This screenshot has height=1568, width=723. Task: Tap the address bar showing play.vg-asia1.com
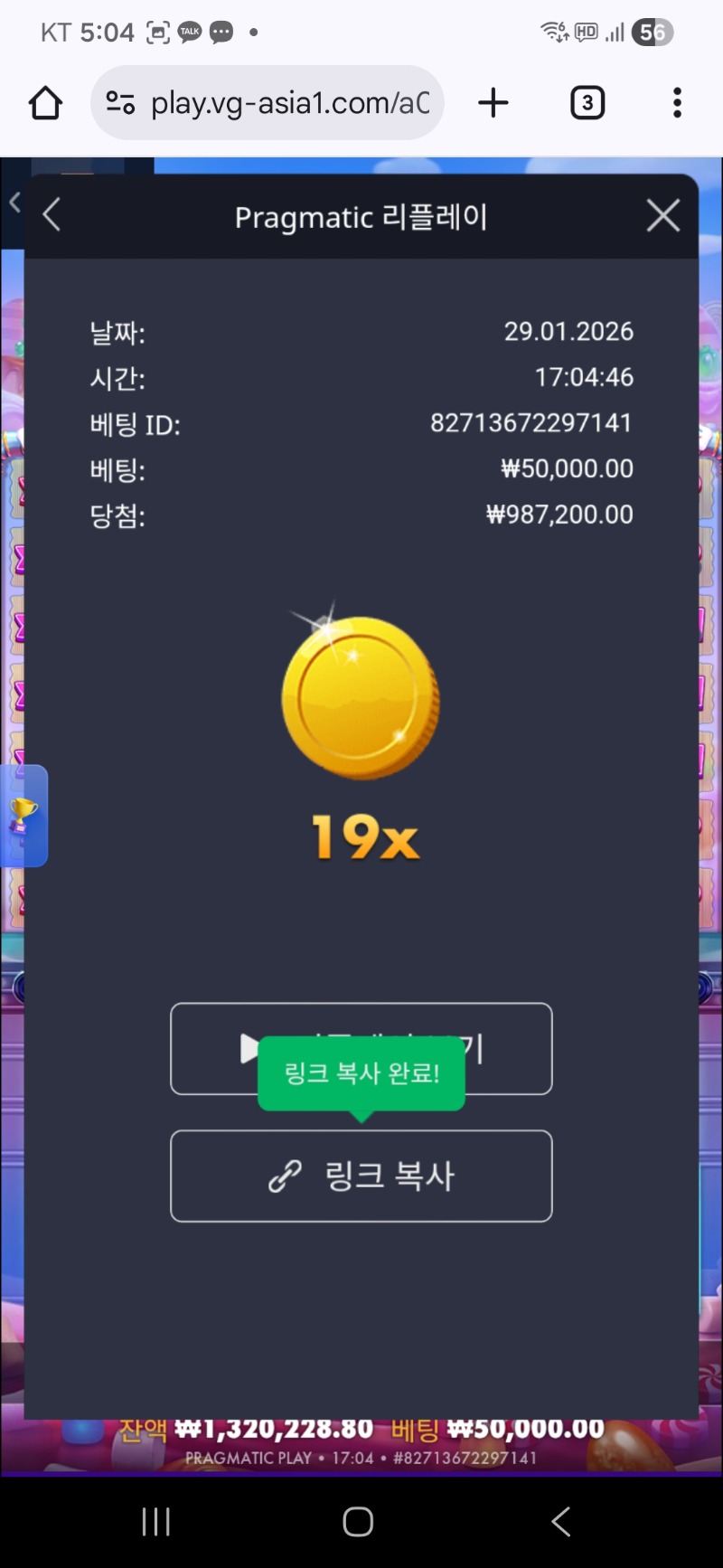(289, 102)
